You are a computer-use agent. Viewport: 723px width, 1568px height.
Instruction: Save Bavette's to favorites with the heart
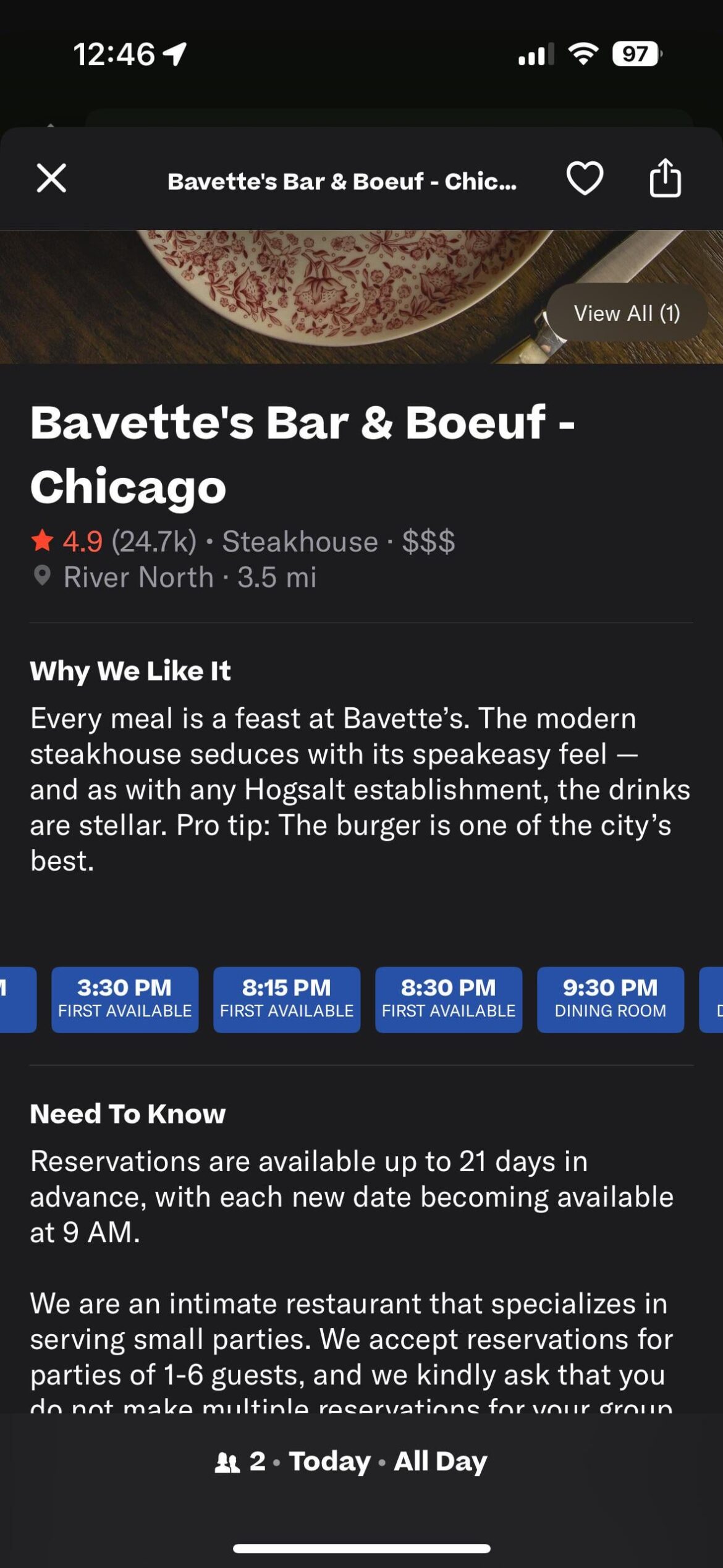pos(584,179)
